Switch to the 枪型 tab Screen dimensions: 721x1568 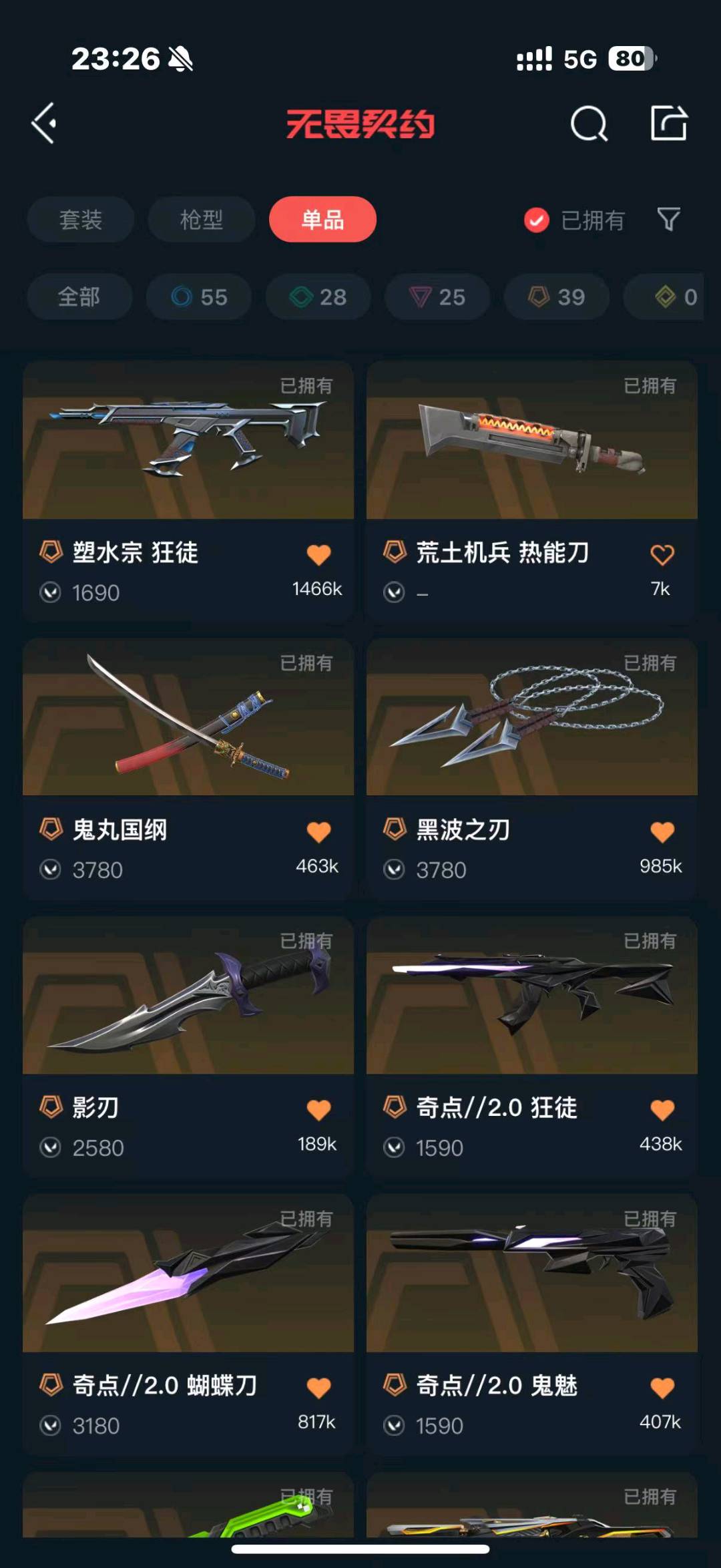pos(201,220)
